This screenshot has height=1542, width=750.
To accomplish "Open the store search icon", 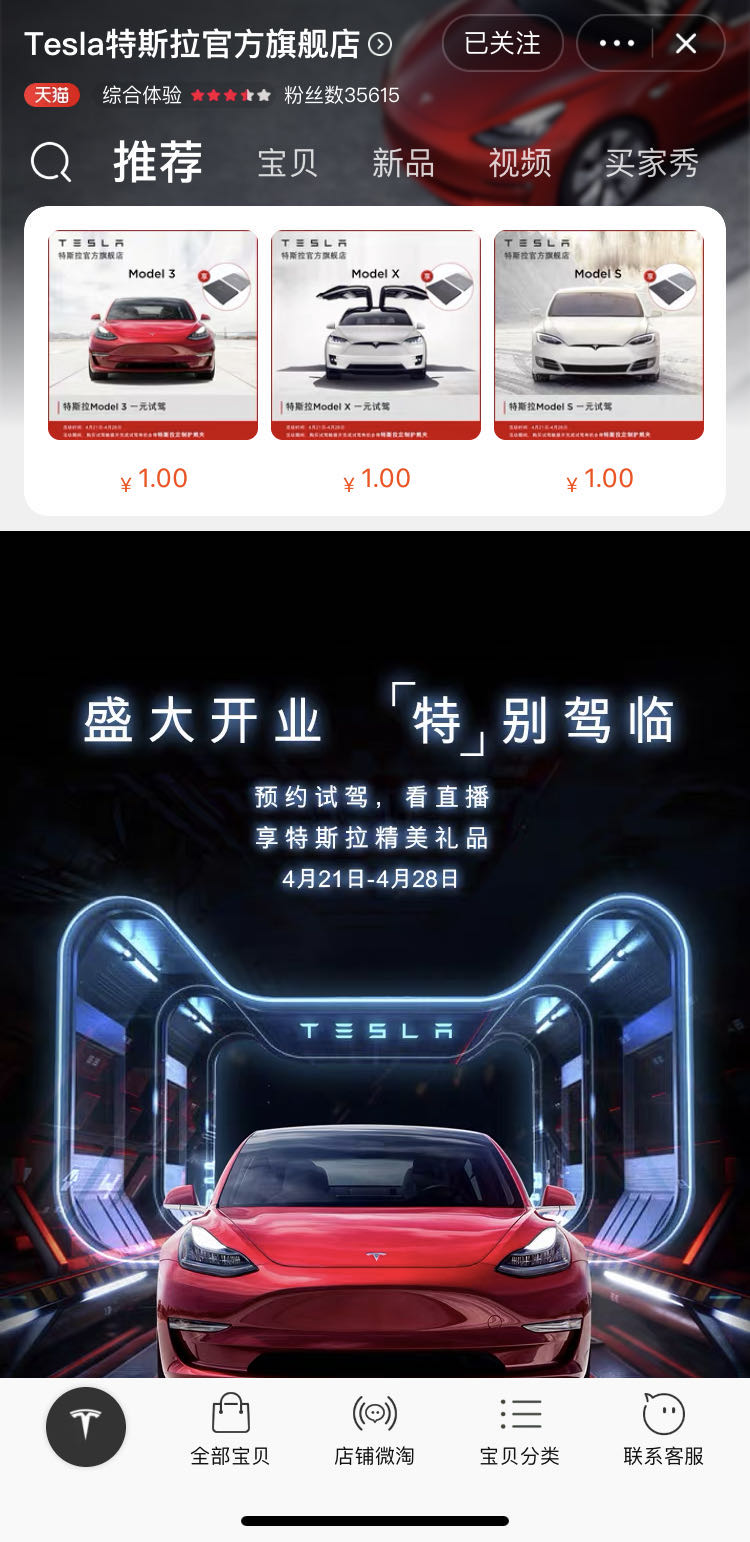I will (51, 162).
